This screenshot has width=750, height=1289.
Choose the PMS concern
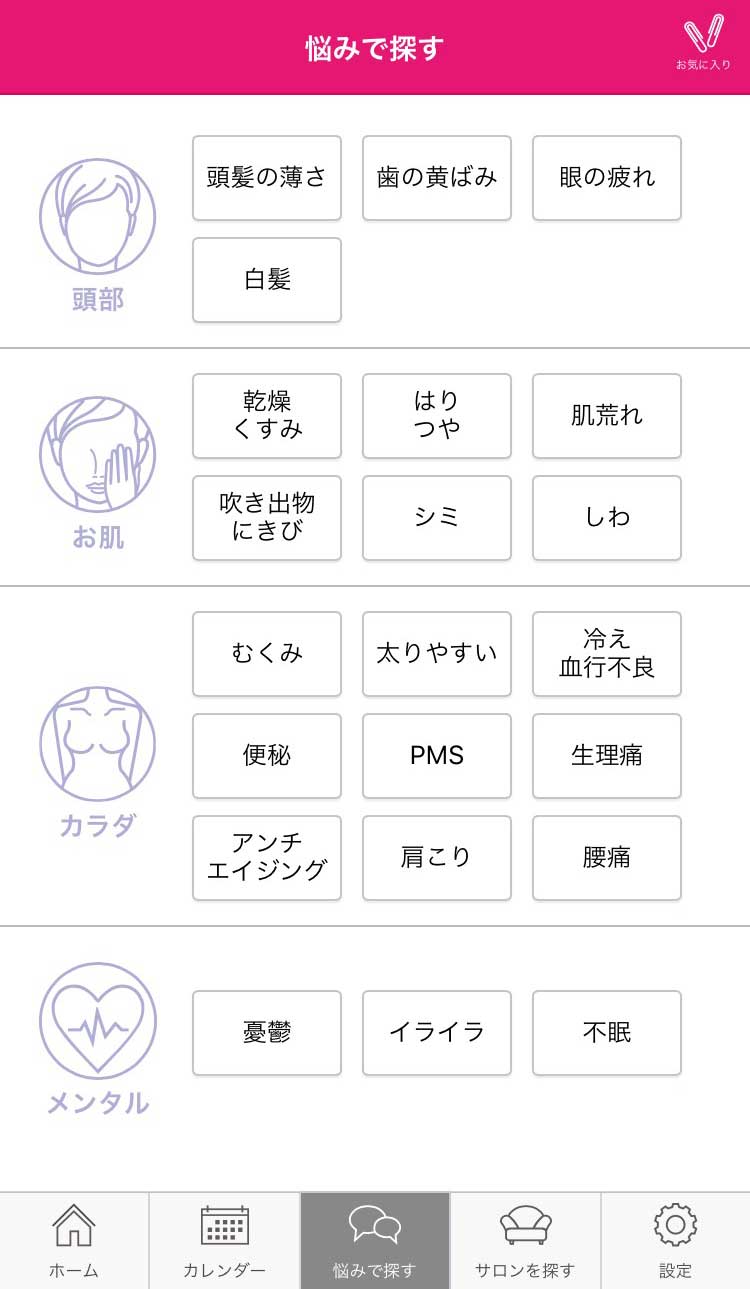pos(436,757)
